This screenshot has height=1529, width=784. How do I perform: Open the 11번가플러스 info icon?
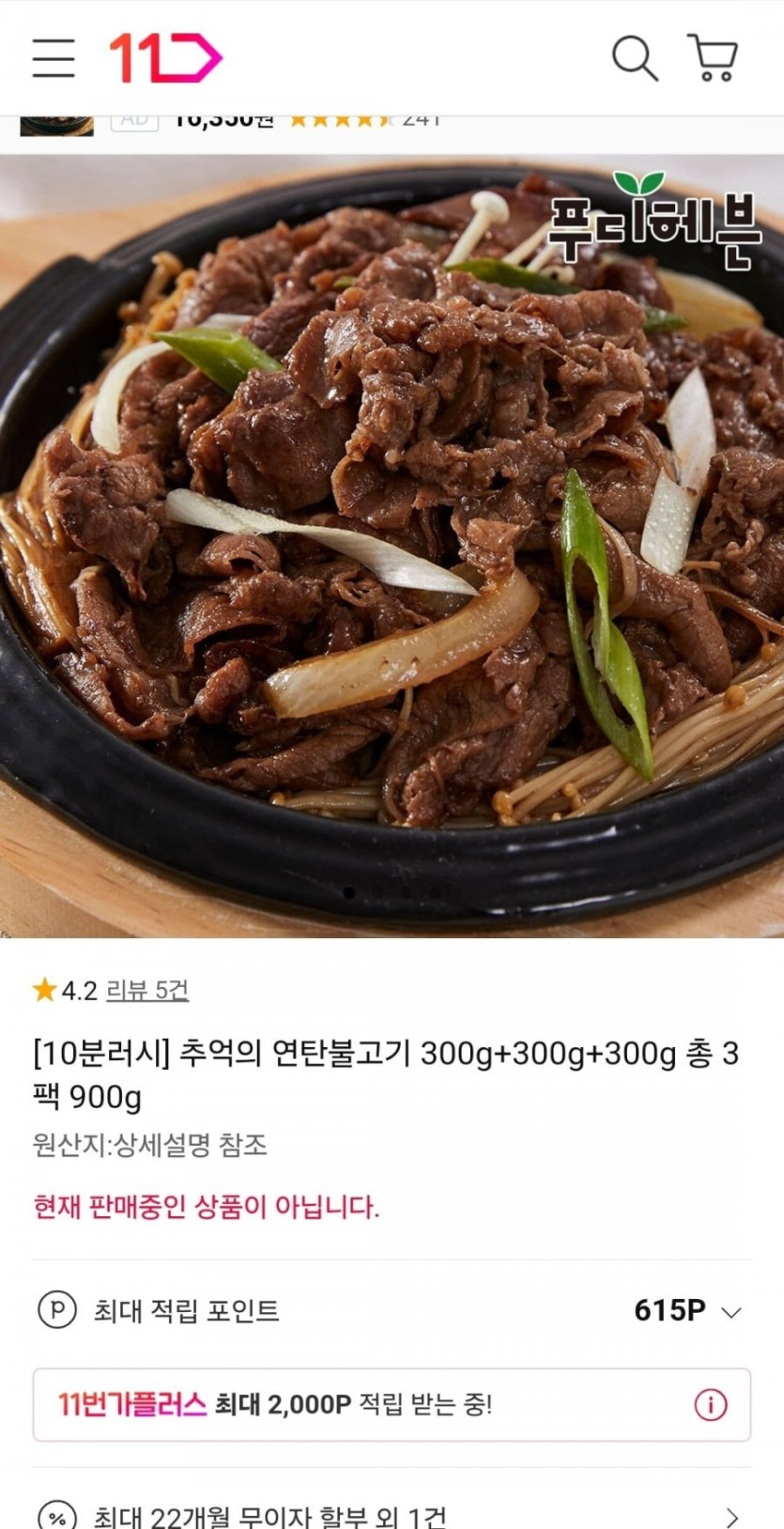(711, 1405)
